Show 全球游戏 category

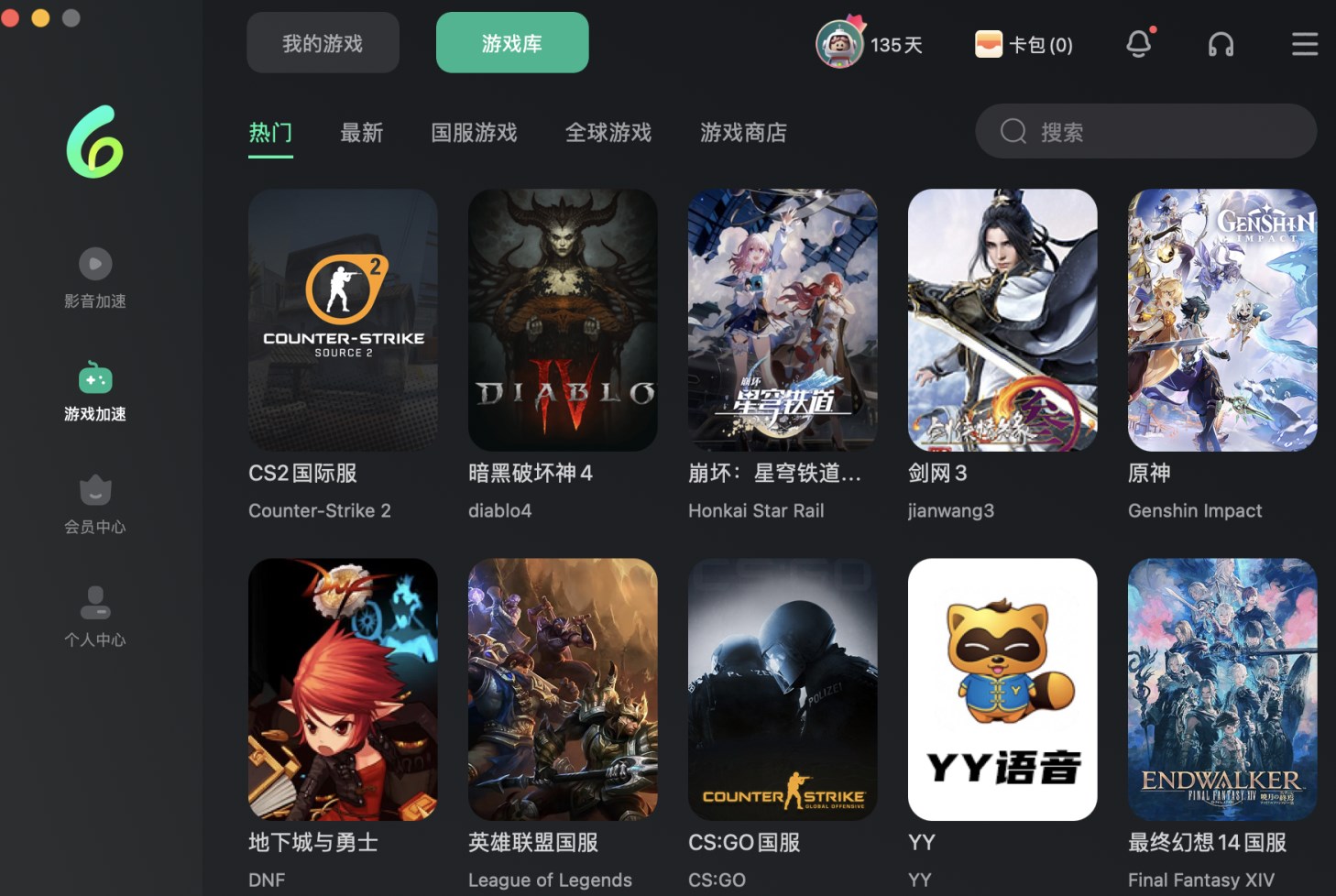(x=608, y=133)
